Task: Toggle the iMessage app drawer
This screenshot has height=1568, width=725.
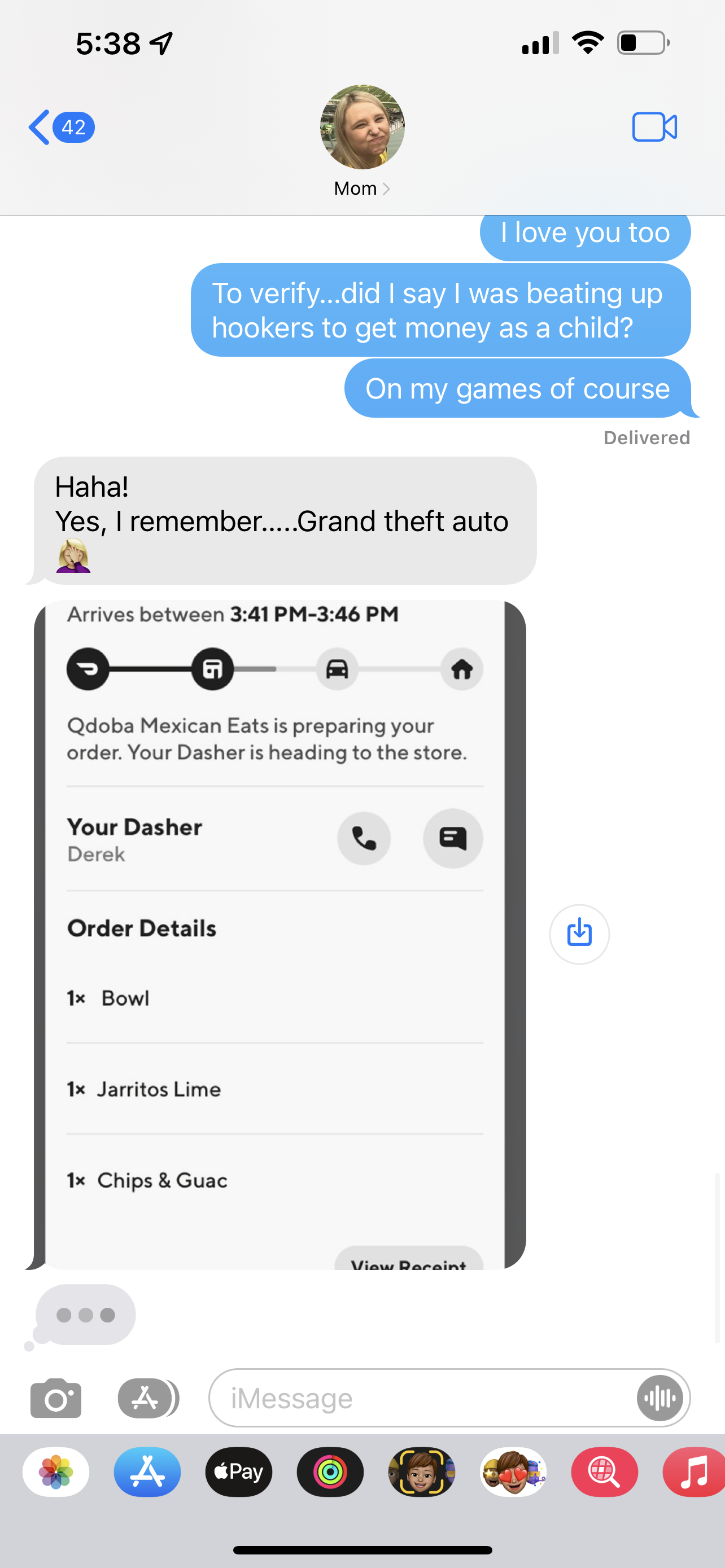Action: point(147,1398)
